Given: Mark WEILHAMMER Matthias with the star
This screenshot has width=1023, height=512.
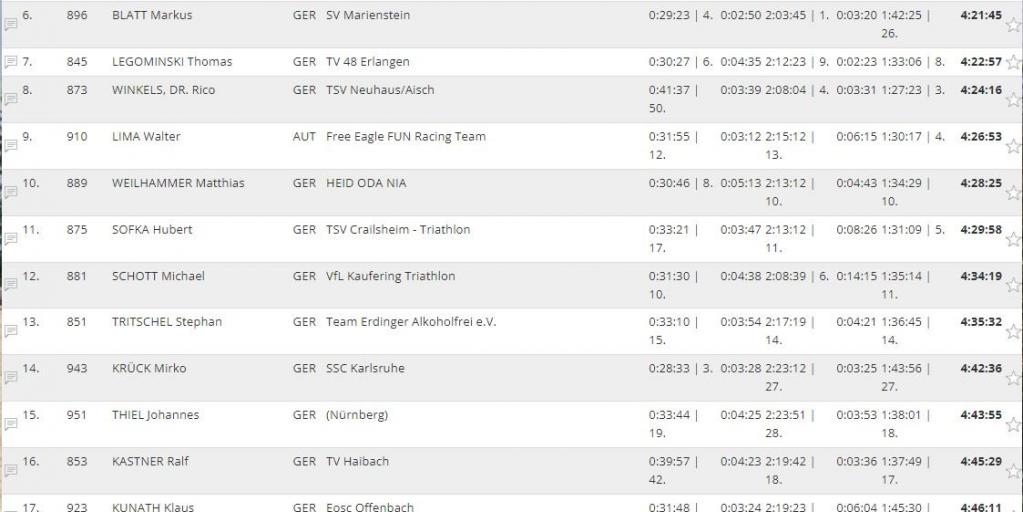Looking at the screenshot, I should coord(1013,192).
